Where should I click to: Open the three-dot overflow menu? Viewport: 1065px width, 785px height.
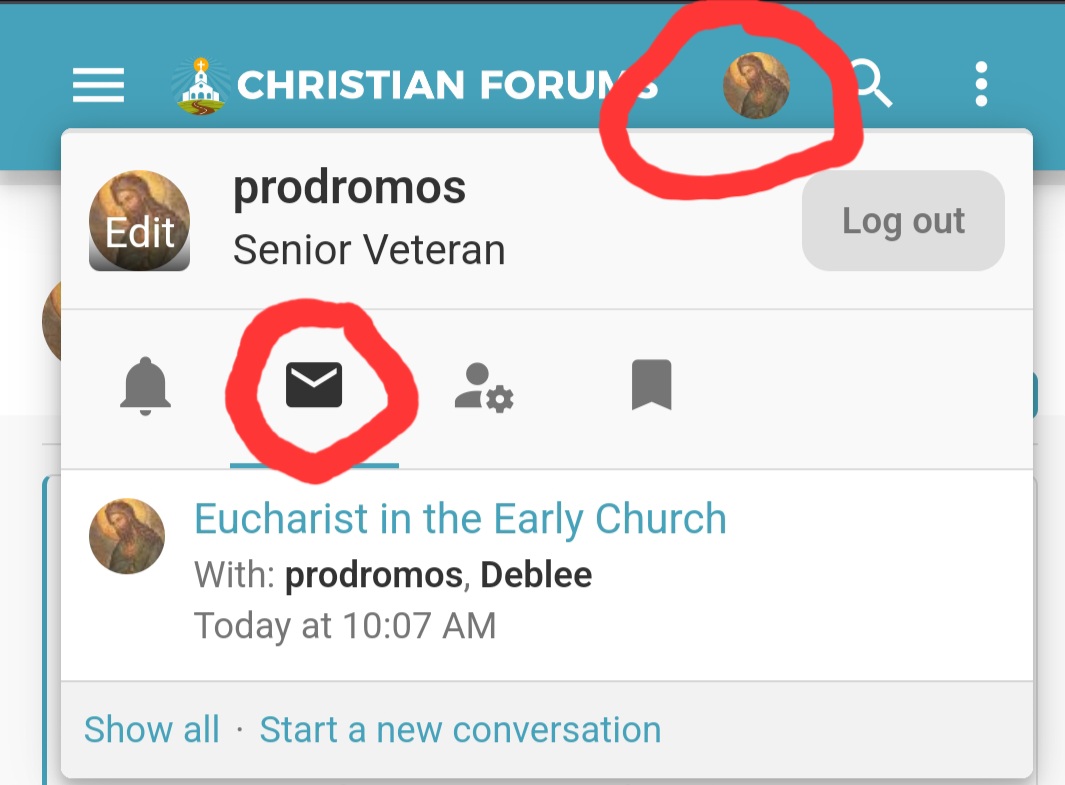[981, 84]
